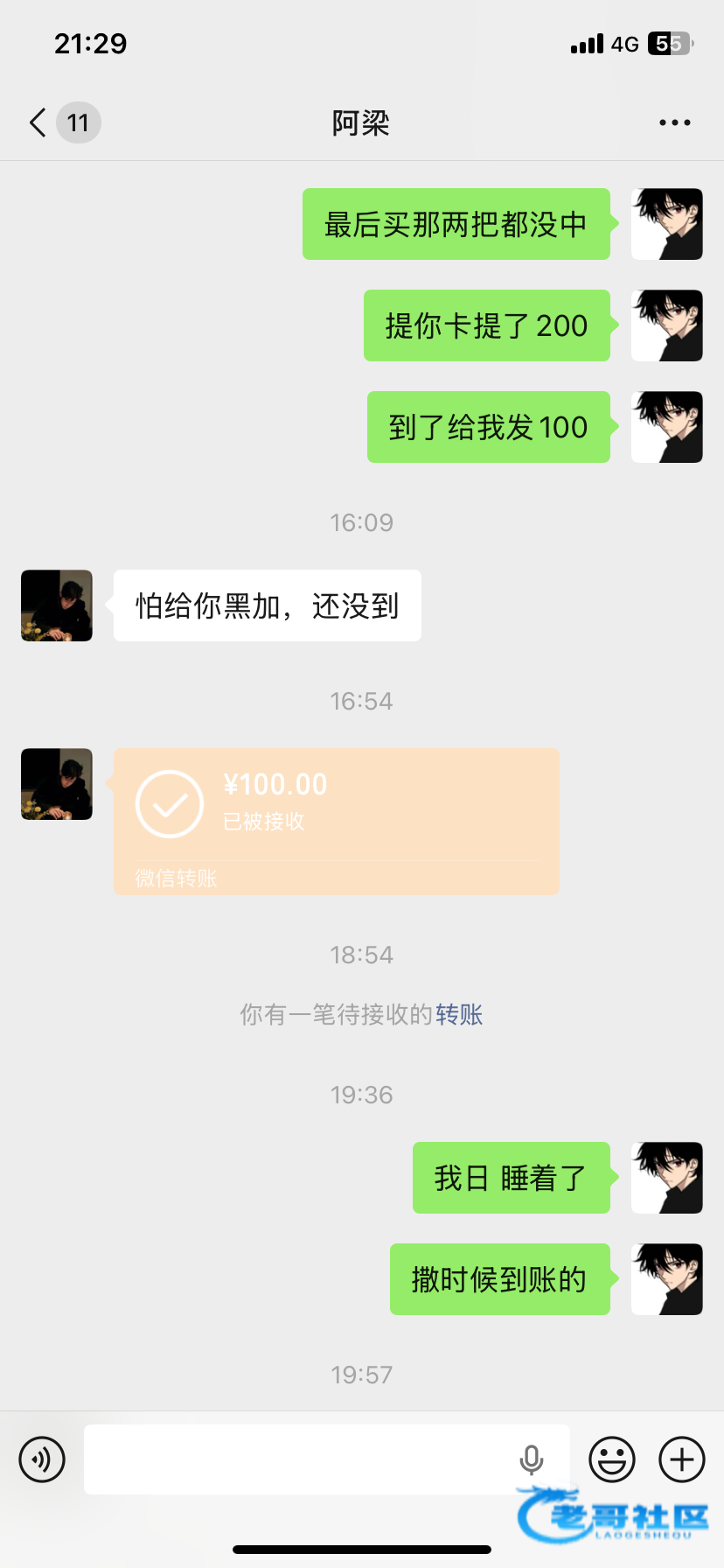Switch to voice input mode
Viewport: 724px width, 1568px height.
pyautogui.click(x=42, y=1459)
